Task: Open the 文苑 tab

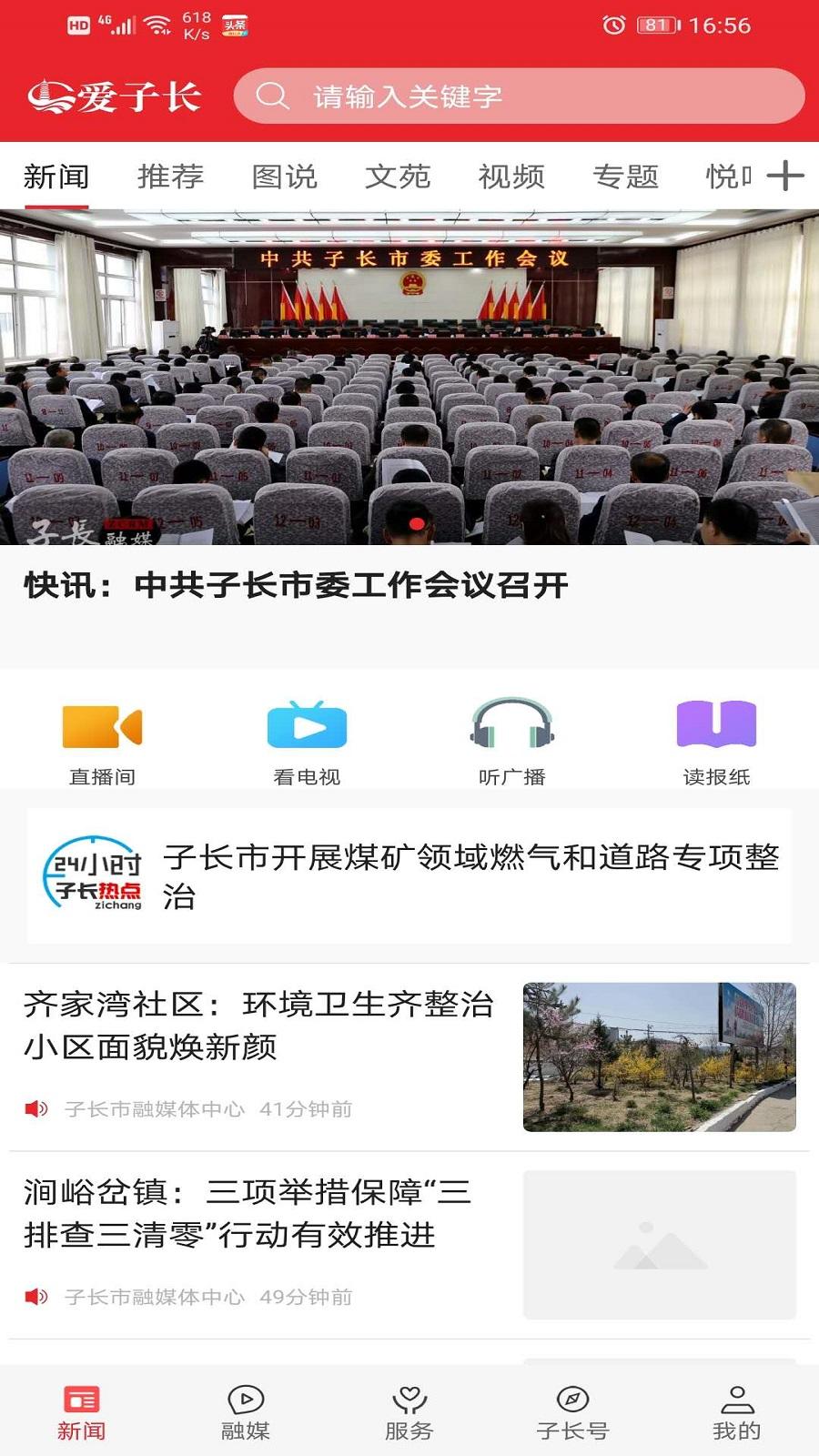Action: (x=398, y=176)
